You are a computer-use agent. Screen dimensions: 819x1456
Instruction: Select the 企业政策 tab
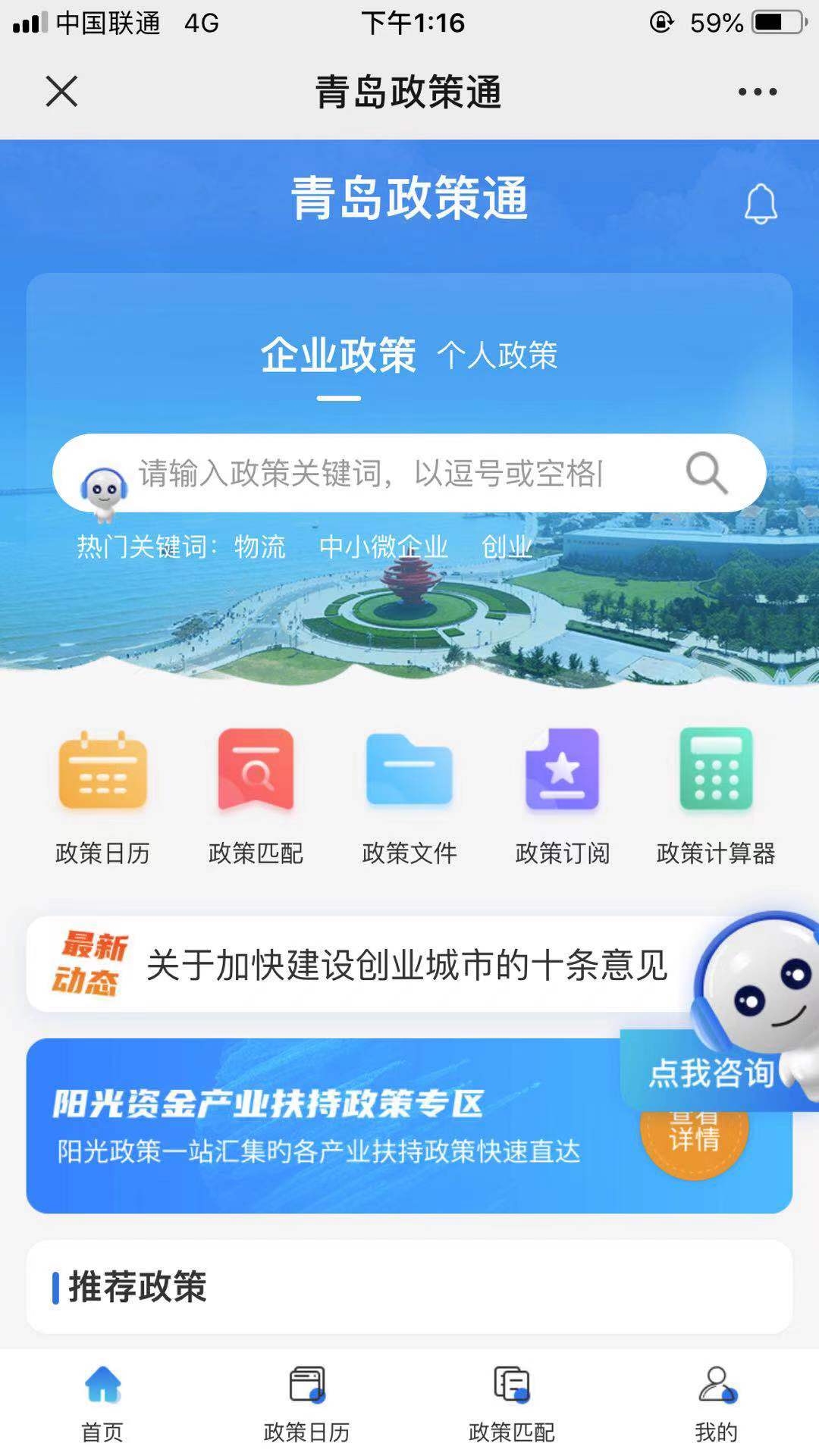(338, 355)
